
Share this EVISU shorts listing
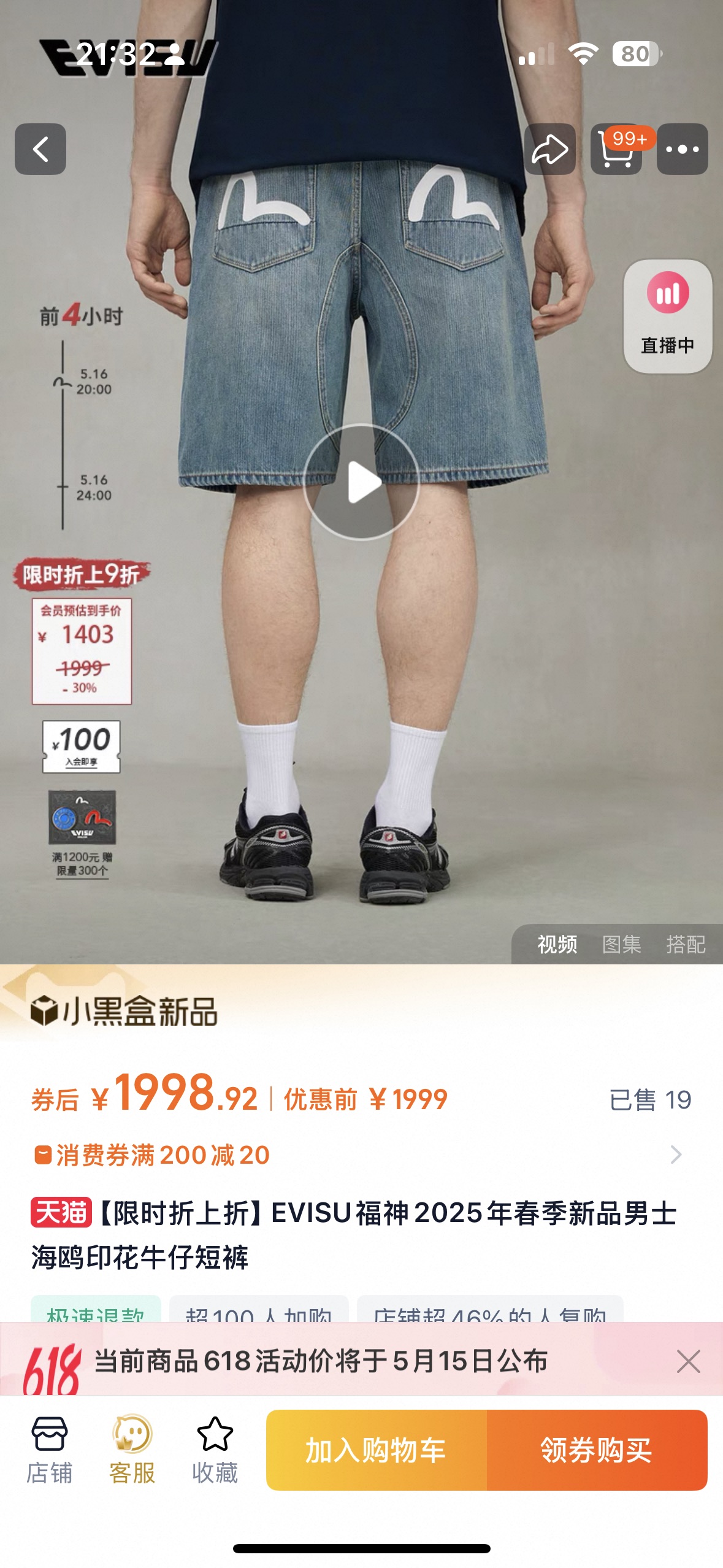pyautogui.click(x=549, y=149)
